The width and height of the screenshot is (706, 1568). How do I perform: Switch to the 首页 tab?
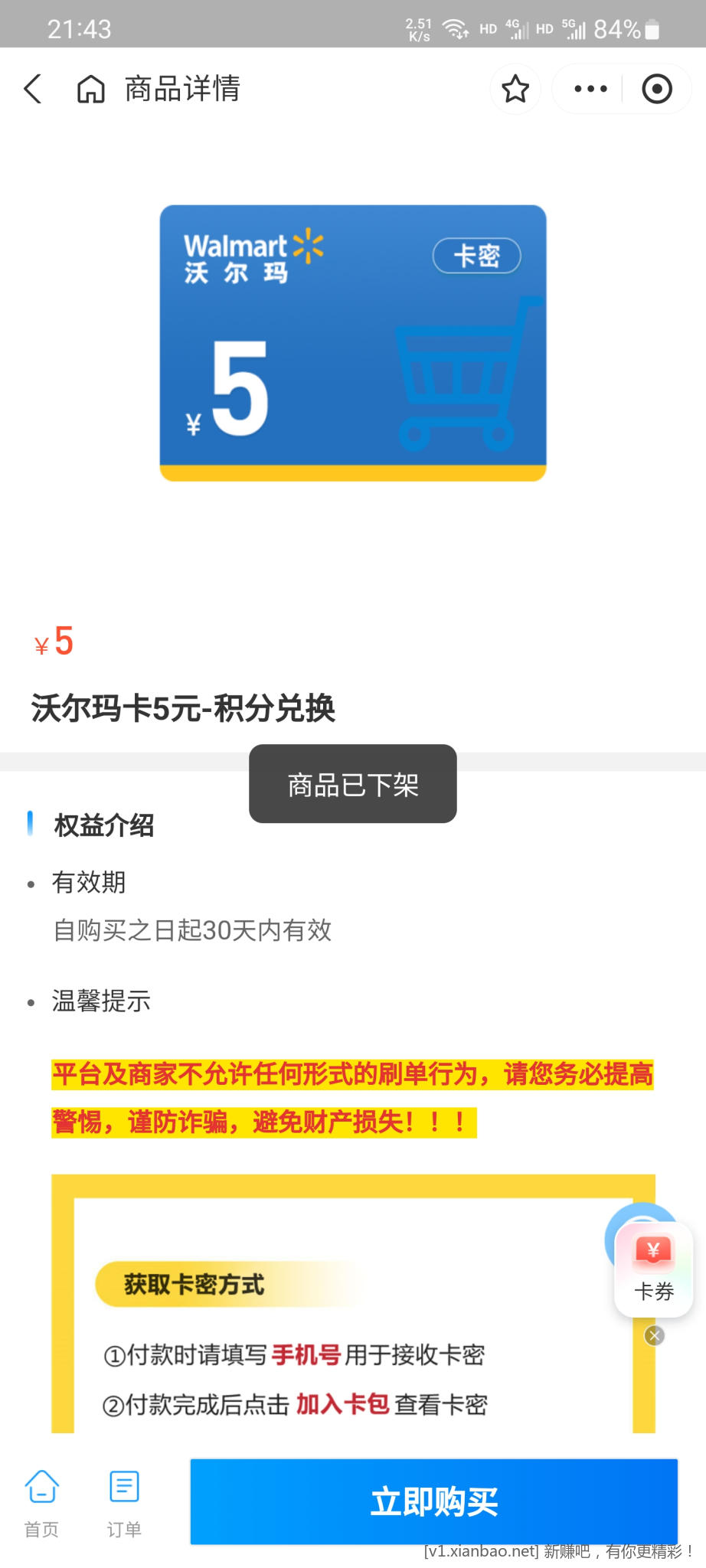click(41, 1502)
